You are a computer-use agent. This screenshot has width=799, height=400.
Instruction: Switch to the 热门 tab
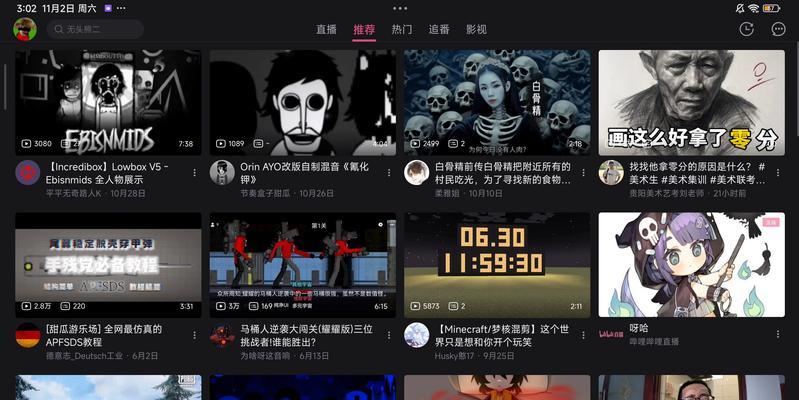point(402,30)
